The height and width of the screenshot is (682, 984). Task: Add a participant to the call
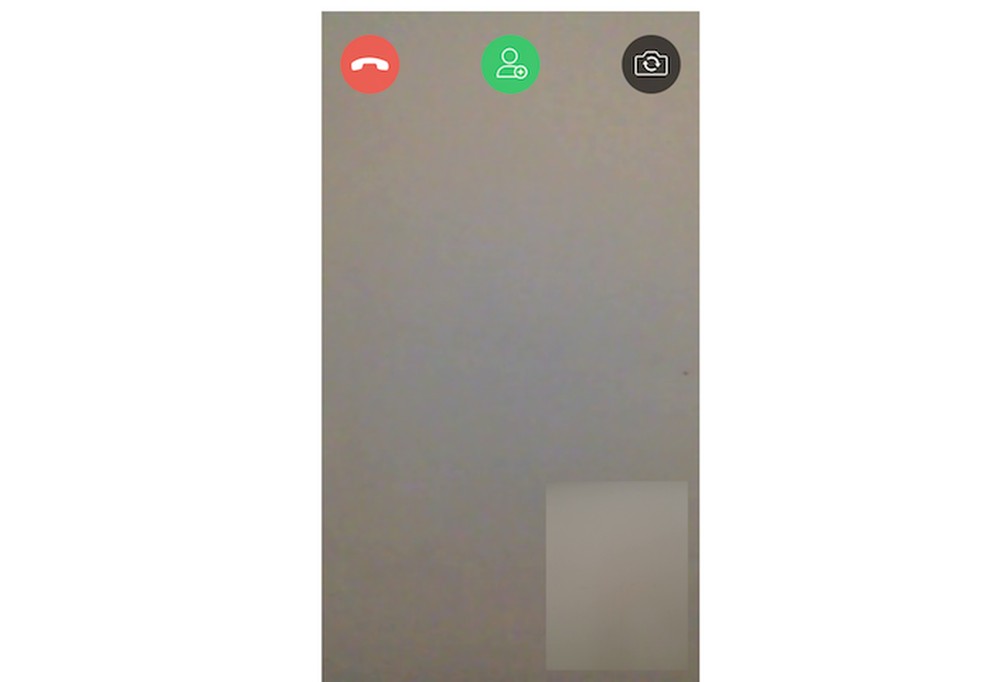[511, 65]
